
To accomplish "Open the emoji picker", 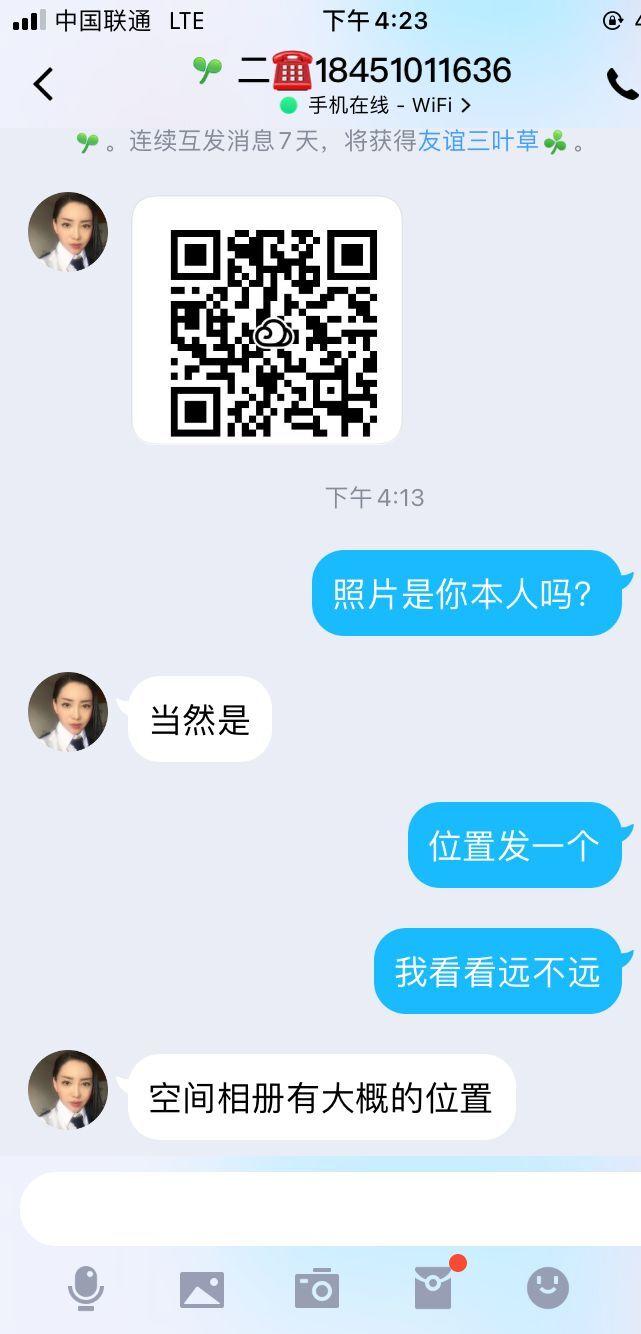I will [x=547, y=1288].
